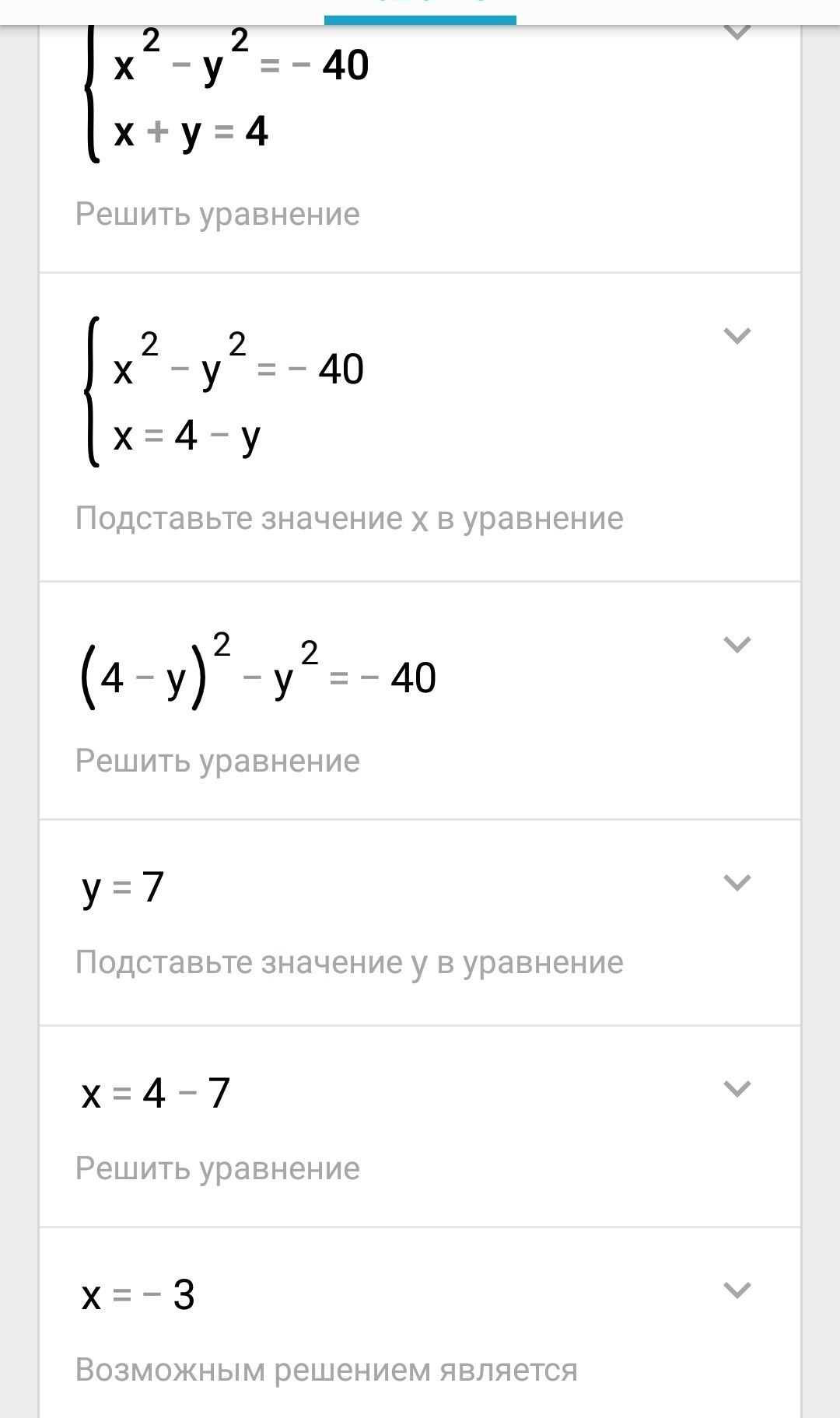Expand the y = 7 step

pyautogui.click(x=737, y=883)
